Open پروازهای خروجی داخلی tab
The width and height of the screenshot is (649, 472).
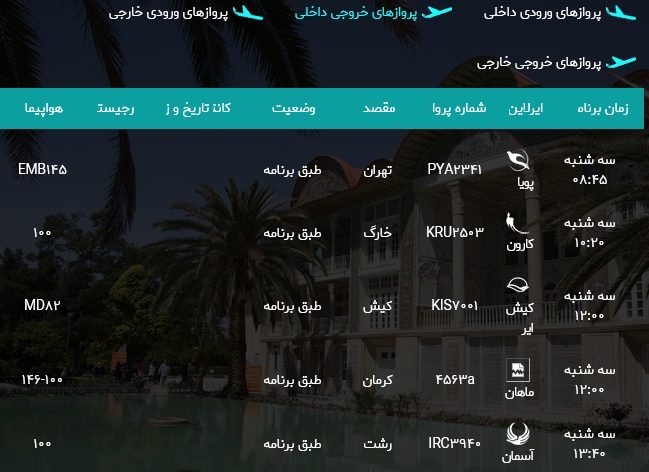click(358, 13)
